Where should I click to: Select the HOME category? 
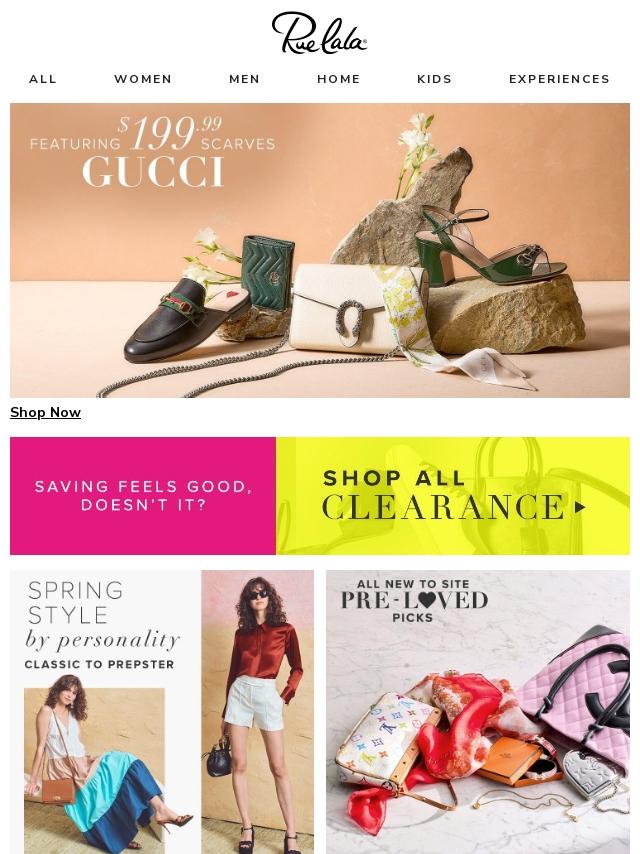click(x=339, y=79)
